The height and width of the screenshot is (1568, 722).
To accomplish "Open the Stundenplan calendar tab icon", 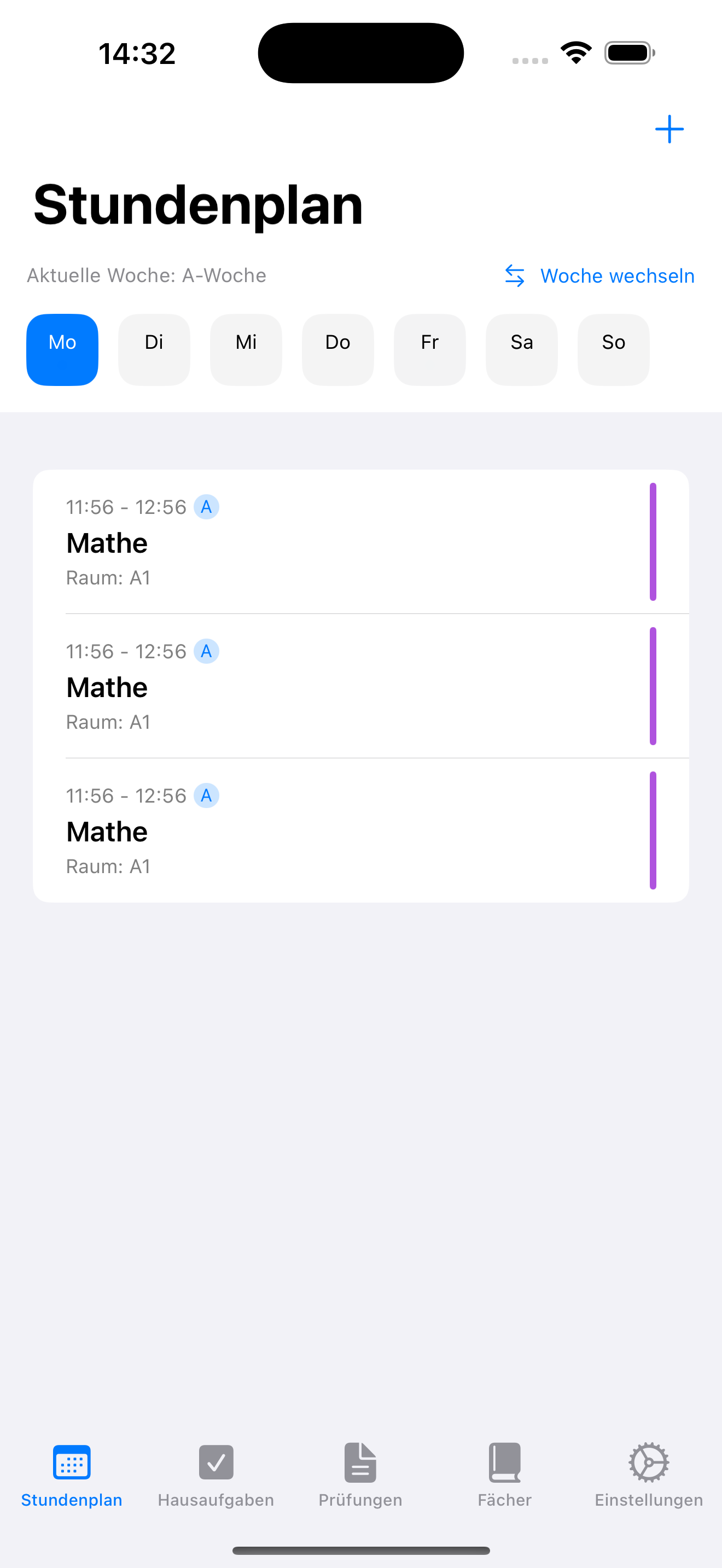I will click(x=71, y=1461).
